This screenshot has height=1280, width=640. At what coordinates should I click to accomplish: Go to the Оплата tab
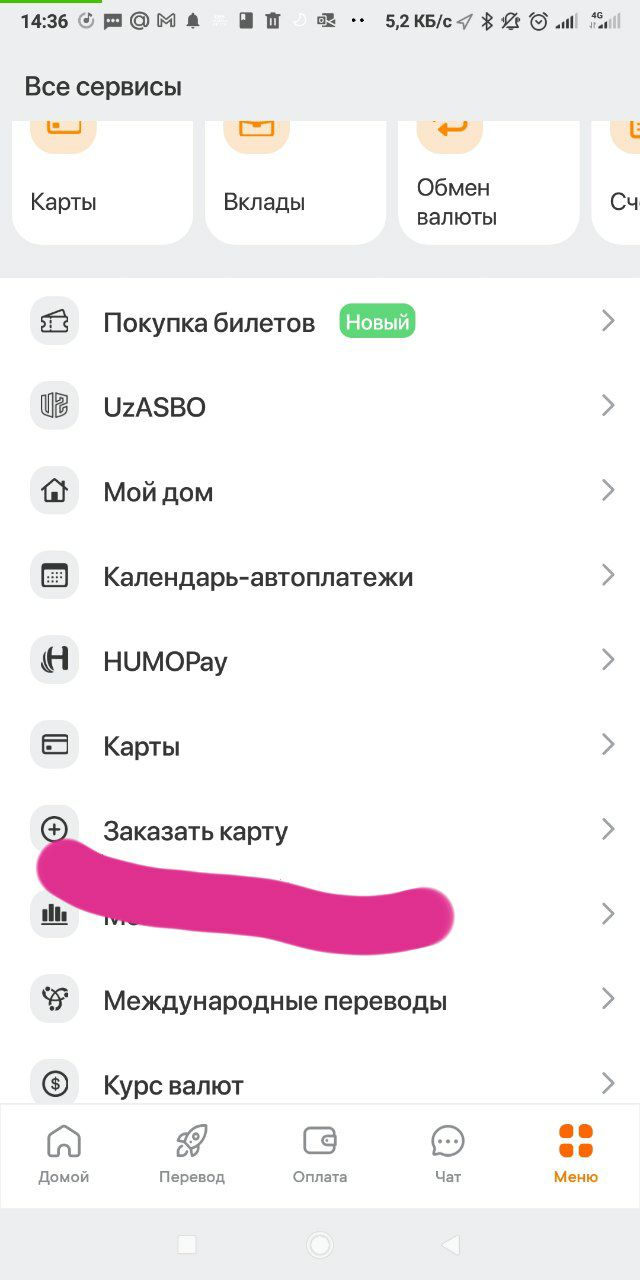320,1155
